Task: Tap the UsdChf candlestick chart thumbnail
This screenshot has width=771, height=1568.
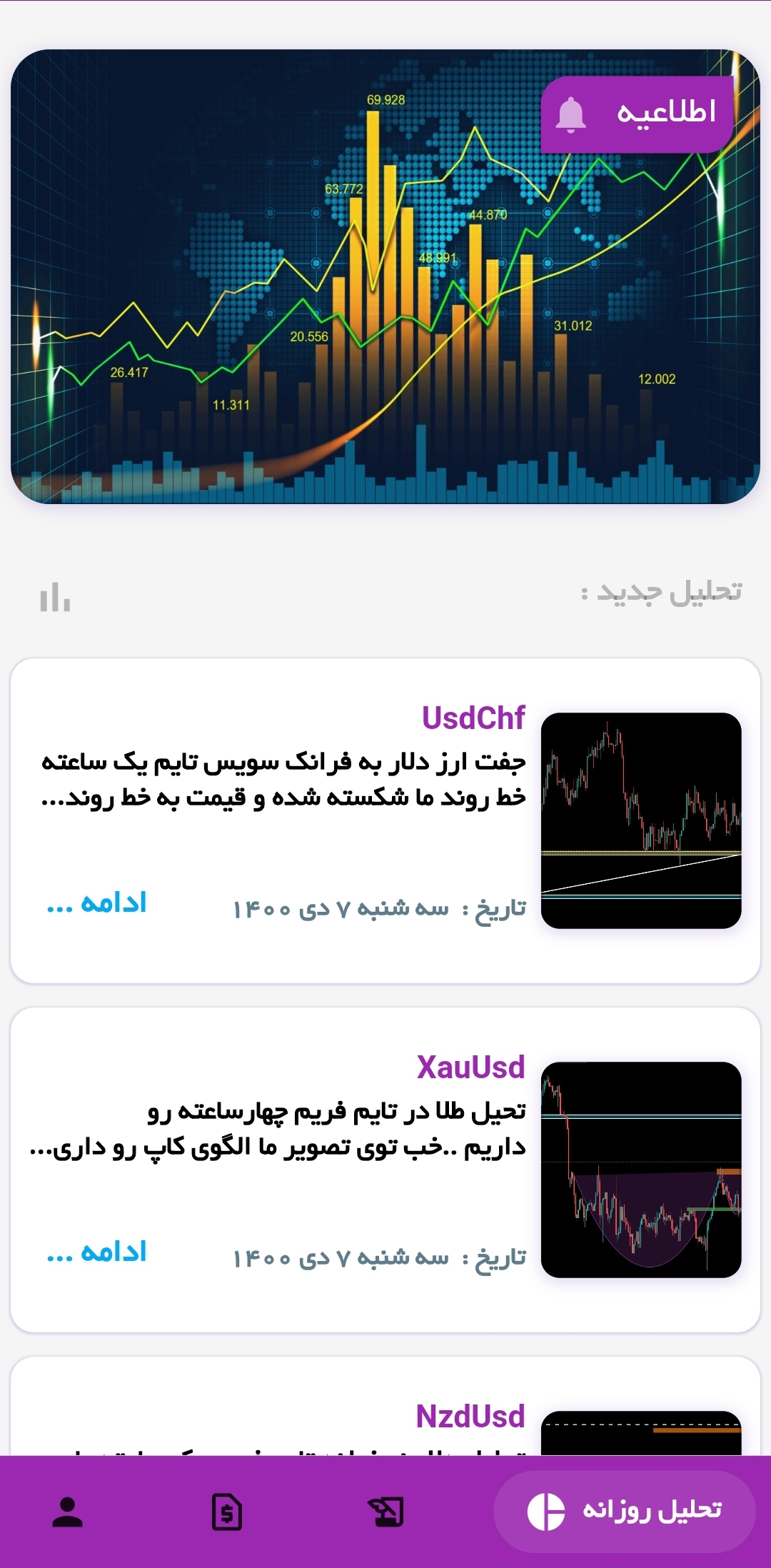Action: coord(642,819)
